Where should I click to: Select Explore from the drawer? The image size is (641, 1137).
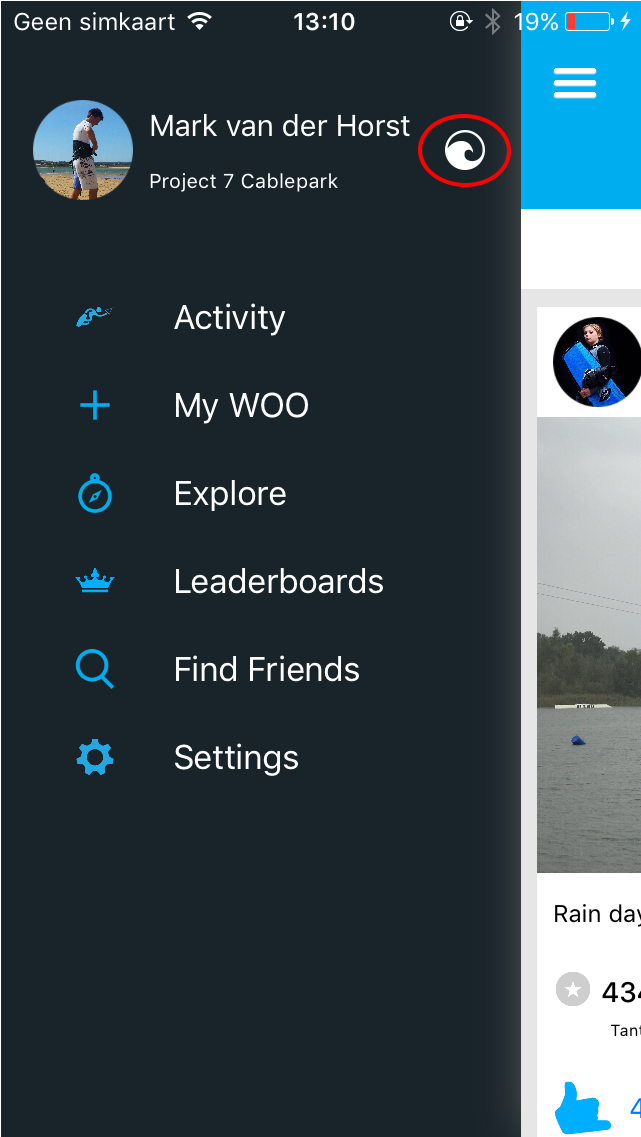[x=230, y=494]
